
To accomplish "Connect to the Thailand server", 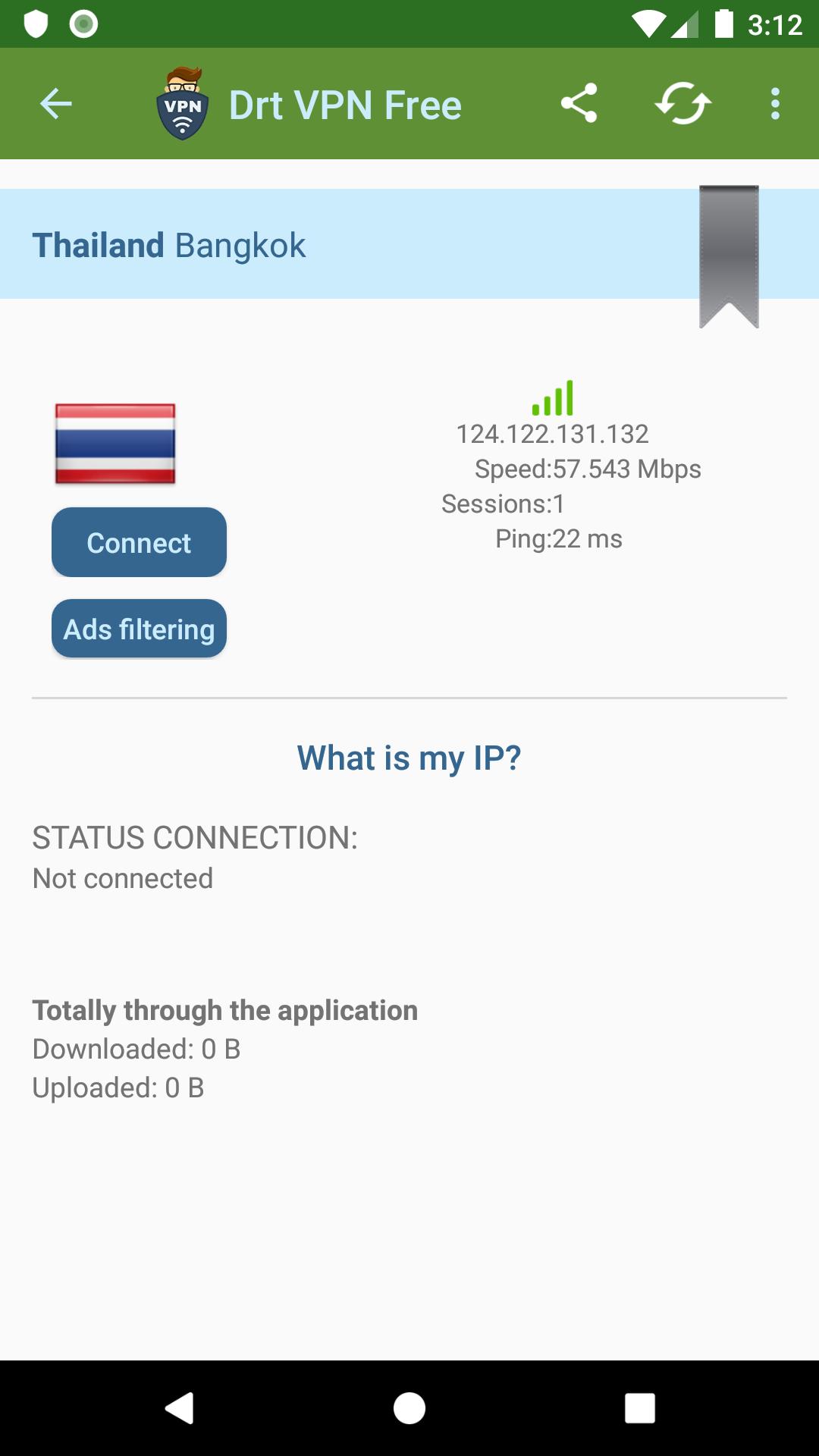I will coord(139,542).
